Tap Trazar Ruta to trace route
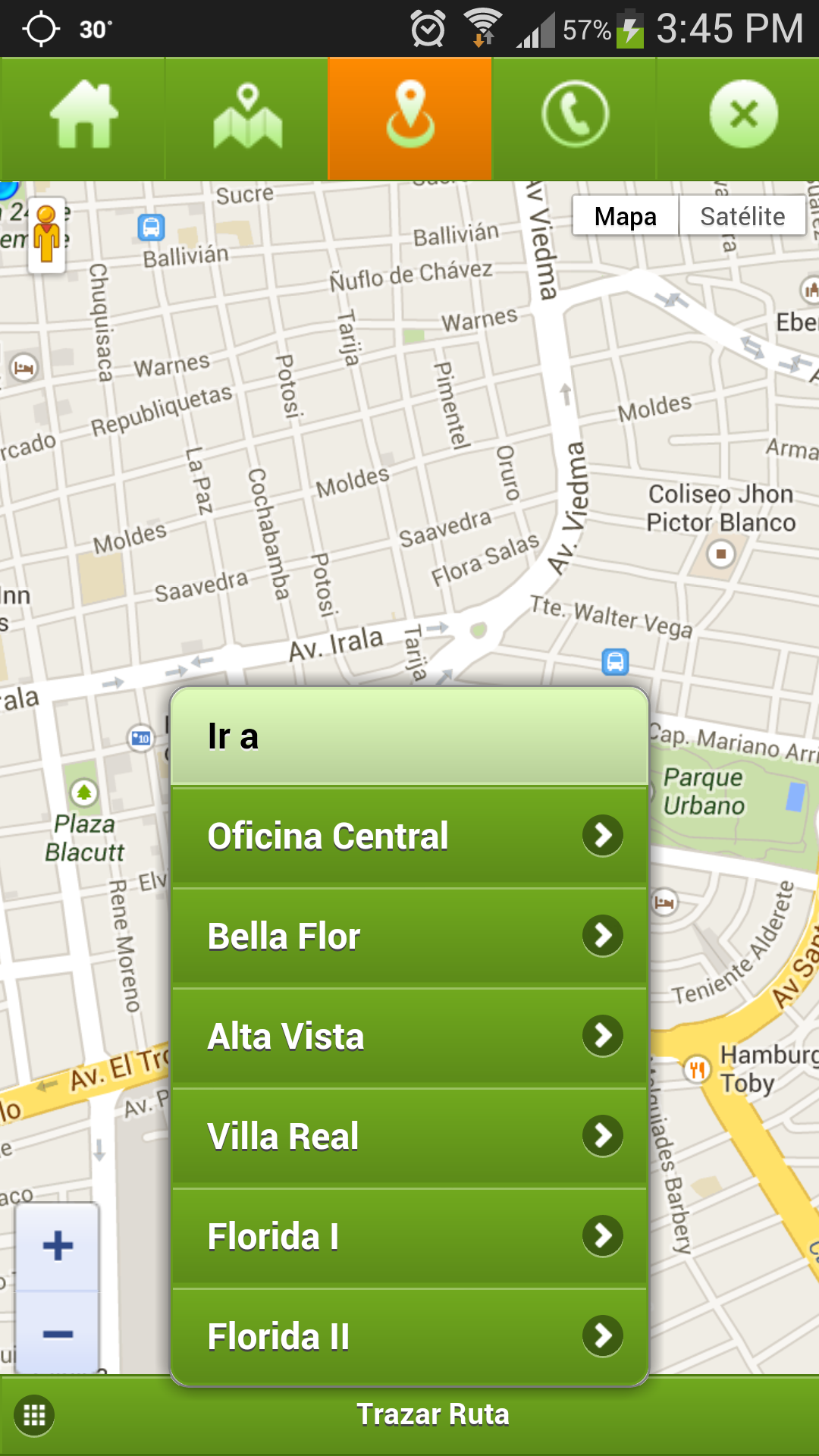This screenshot has height=1456, width=819. 432,1415
